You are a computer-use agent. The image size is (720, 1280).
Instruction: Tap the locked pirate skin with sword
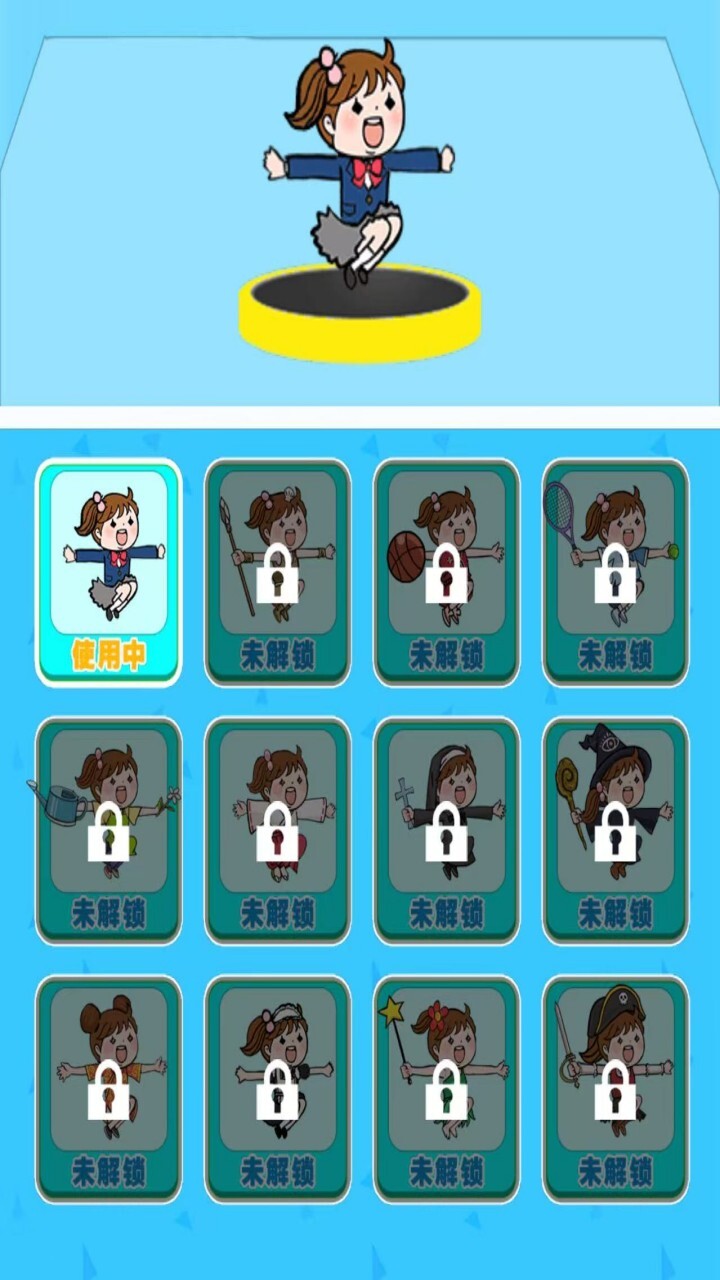pyautogui.click(x=615, y=1088)
